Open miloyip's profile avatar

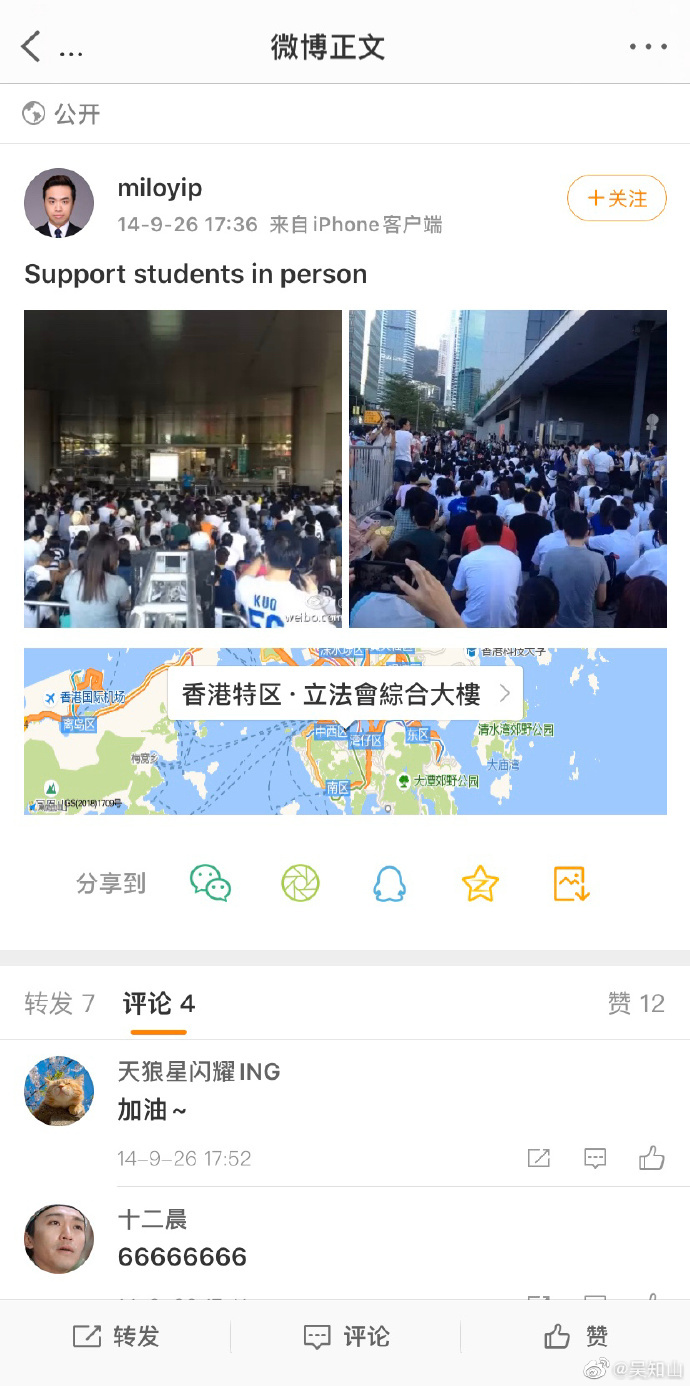tap(59, 203)
